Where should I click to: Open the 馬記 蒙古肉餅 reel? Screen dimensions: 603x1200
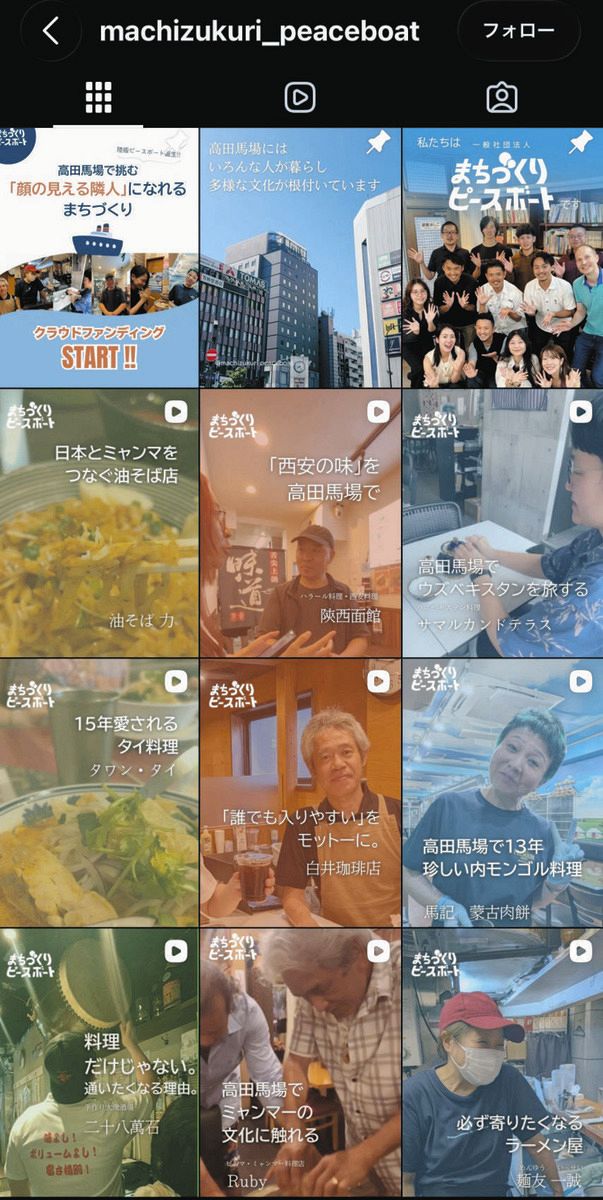tap(503, 792)
